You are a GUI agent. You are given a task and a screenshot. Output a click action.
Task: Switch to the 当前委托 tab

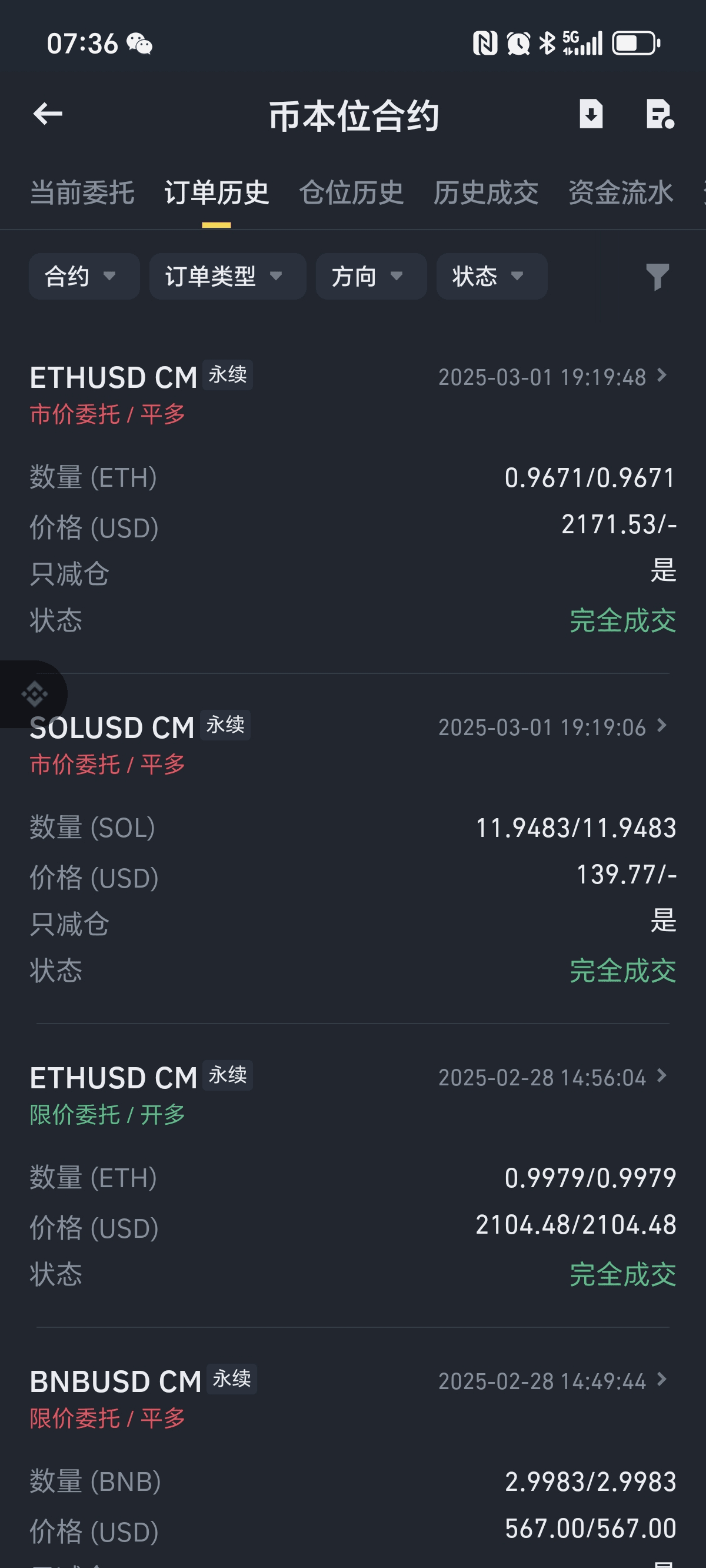coord(82,193)
